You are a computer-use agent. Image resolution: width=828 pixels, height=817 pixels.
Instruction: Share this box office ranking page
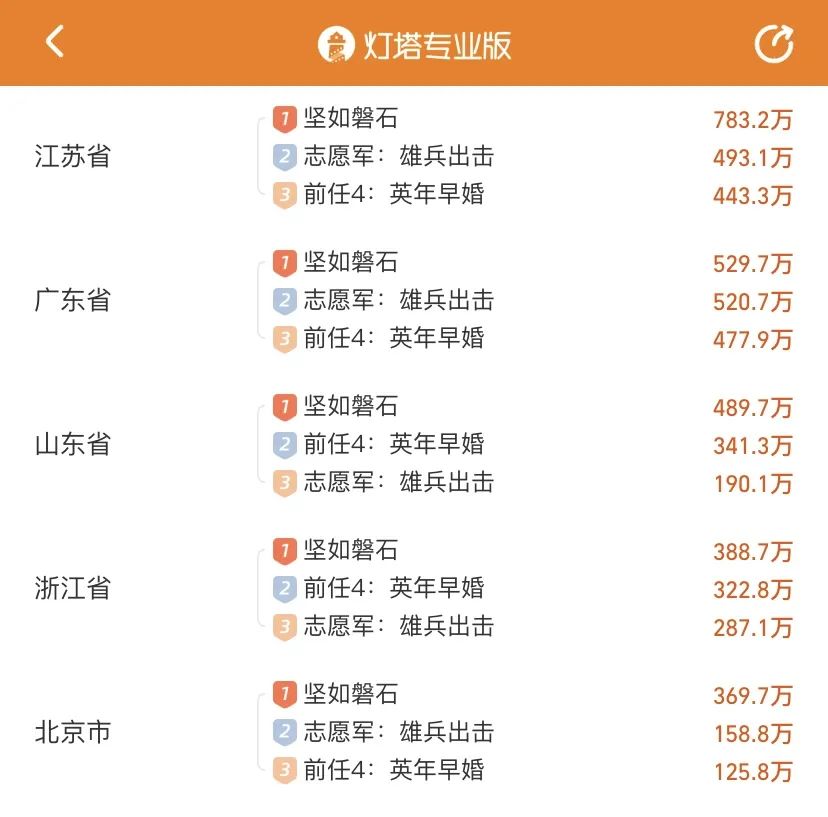tap(773, 44)
